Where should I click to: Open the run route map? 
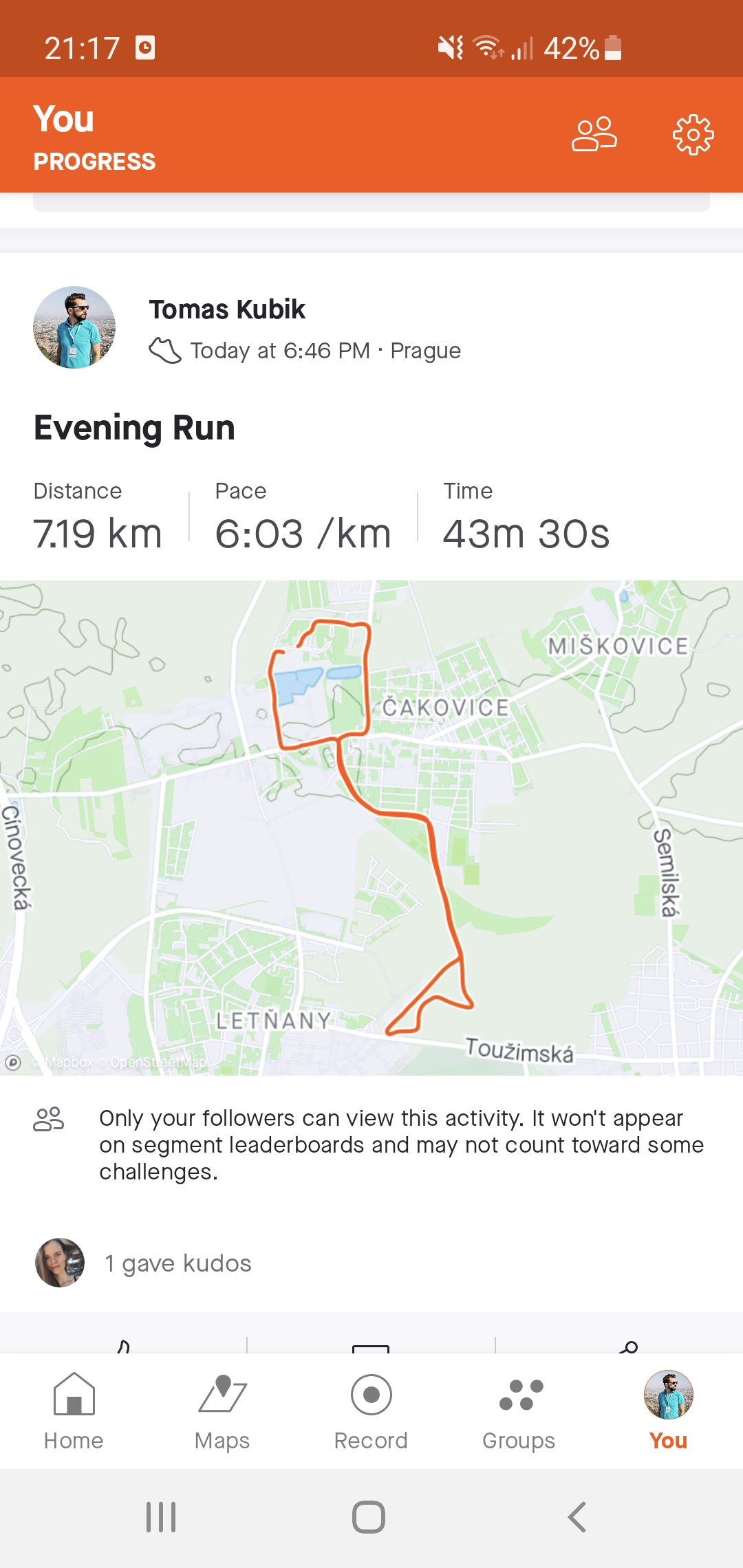tap(371, 828)
